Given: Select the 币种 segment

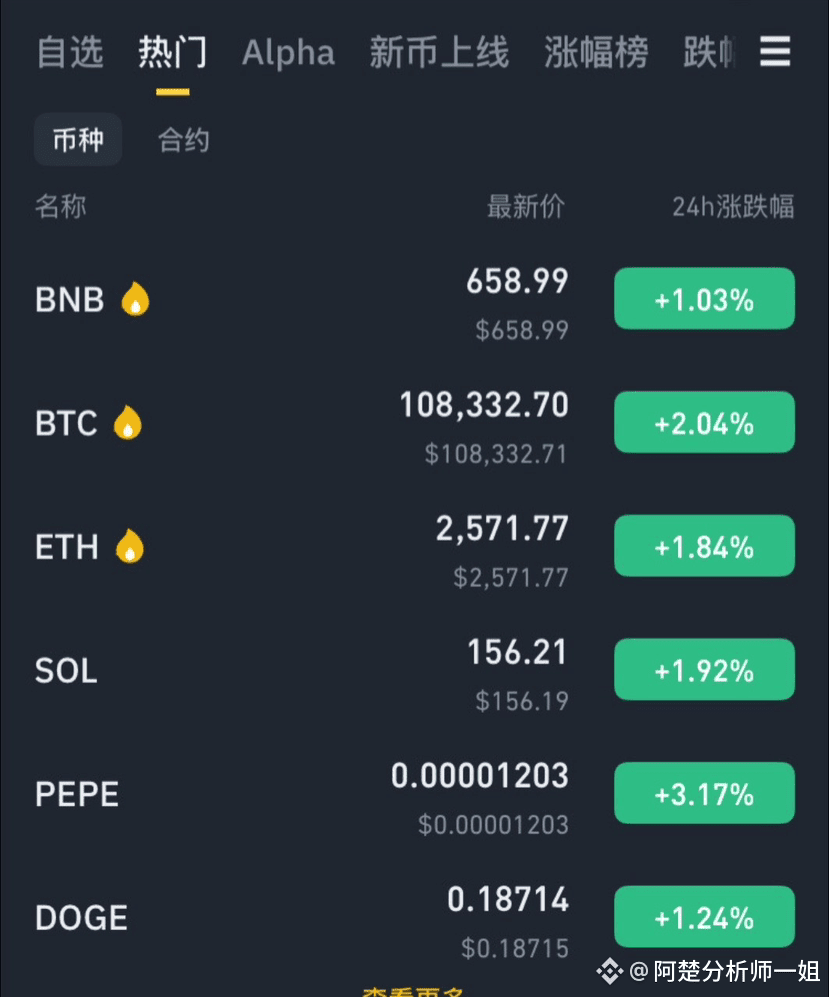Looking at the screenshot, I should pyautogui.click(x=78, y=139).
